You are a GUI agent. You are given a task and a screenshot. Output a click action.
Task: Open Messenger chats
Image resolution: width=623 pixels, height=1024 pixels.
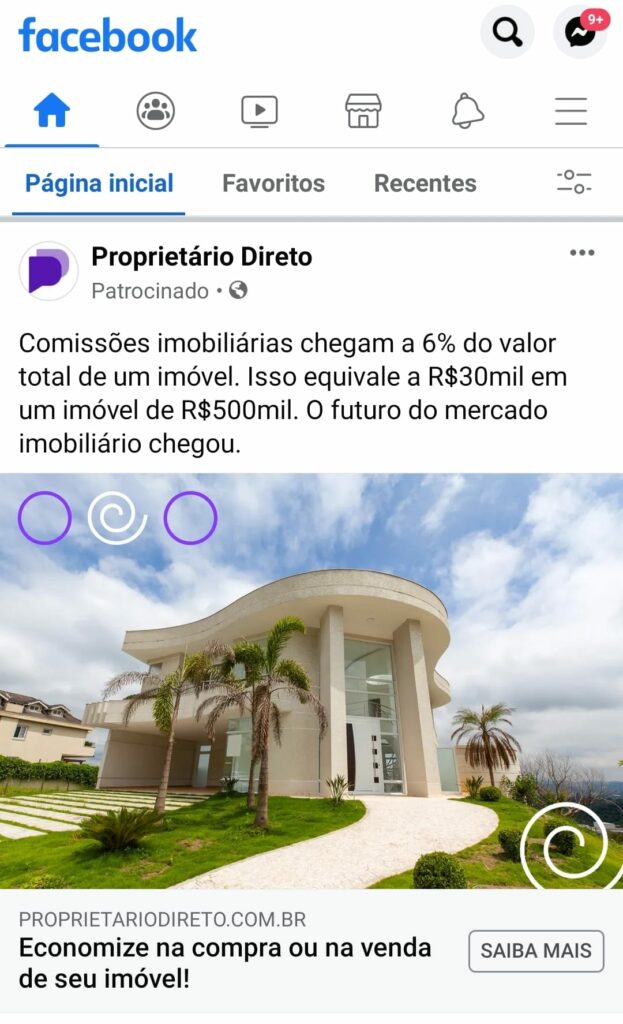580,33
